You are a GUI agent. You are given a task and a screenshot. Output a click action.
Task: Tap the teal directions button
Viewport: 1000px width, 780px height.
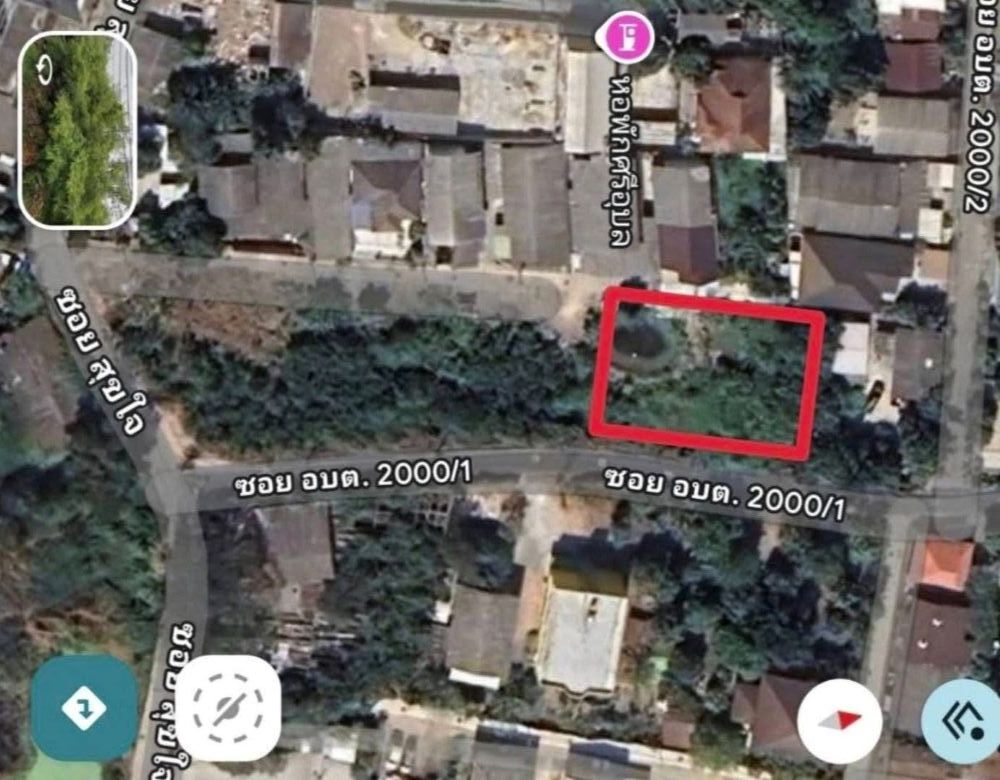[x=84, y=708]
